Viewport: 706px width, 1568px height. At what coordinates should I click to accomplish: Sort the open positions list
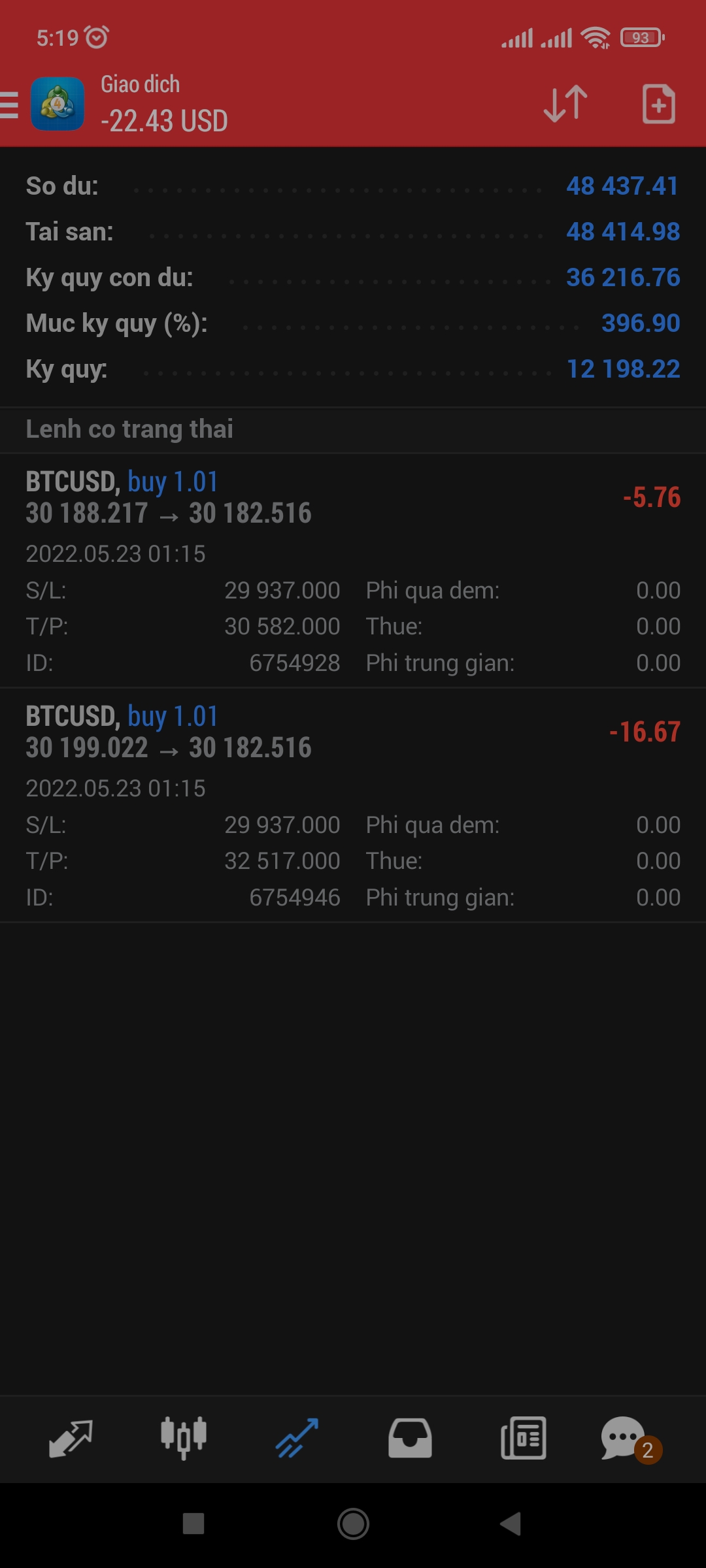[565, 104]
